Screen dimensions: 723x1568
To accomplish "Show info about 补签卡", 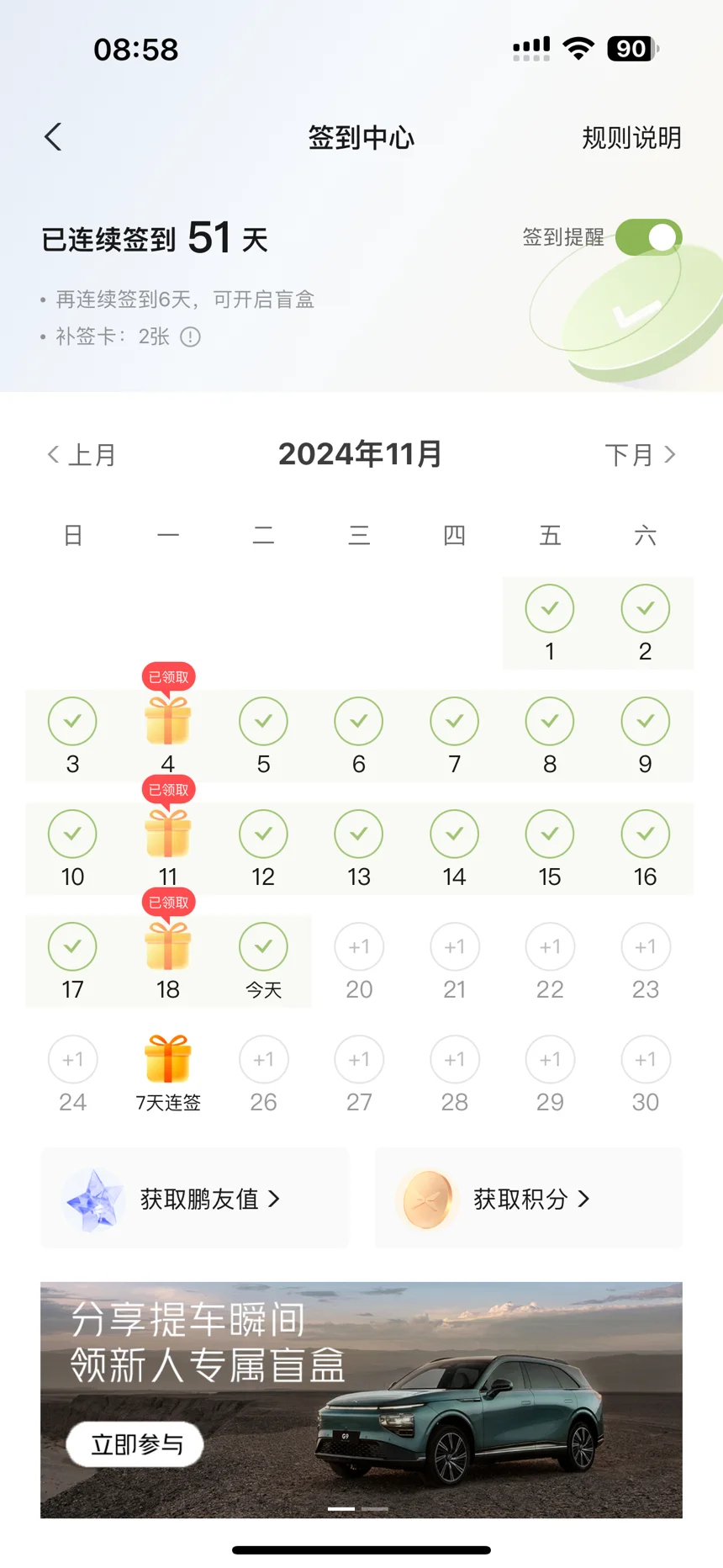I will (x=191, y=337).
